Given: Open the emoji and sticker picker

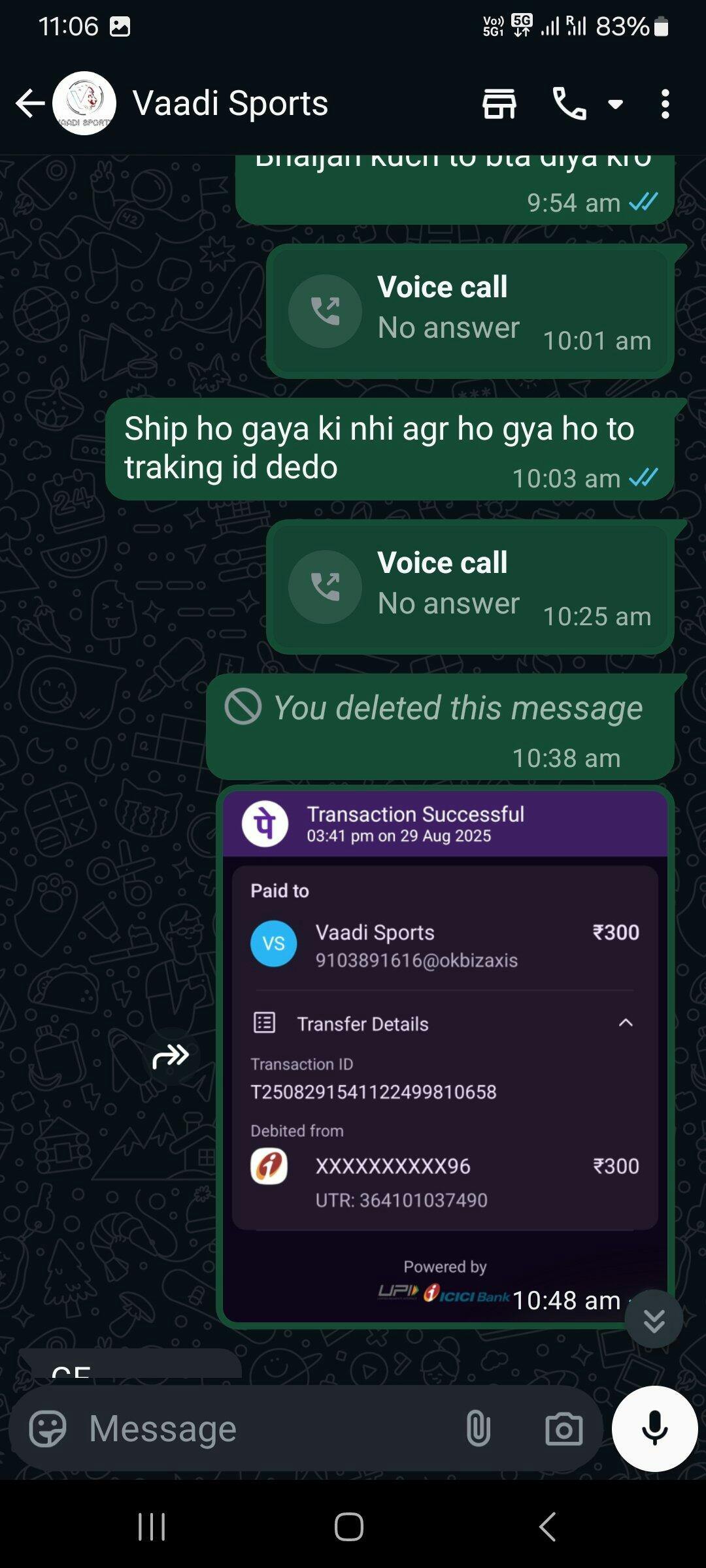Looking at the screenshot, I should pos(48,1428).
